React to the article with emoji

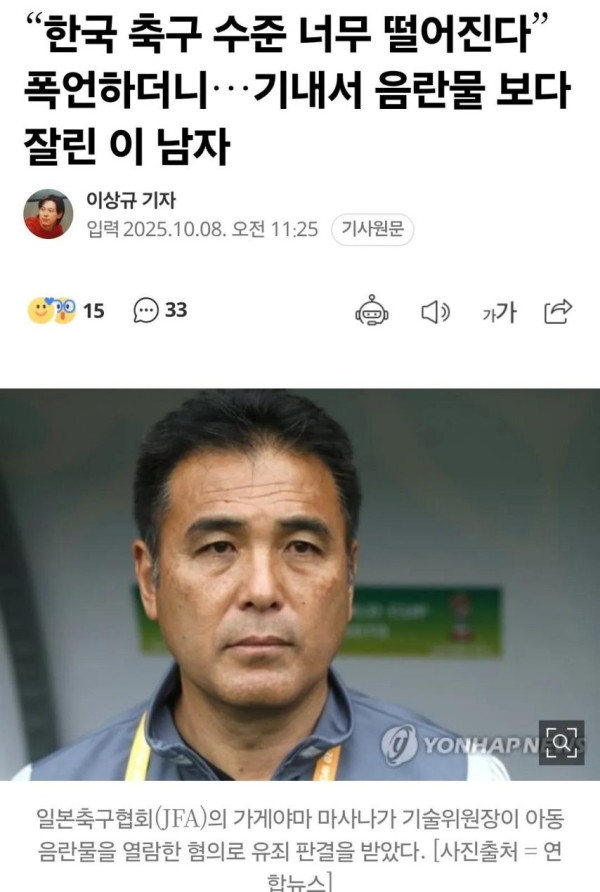point(51,311)
